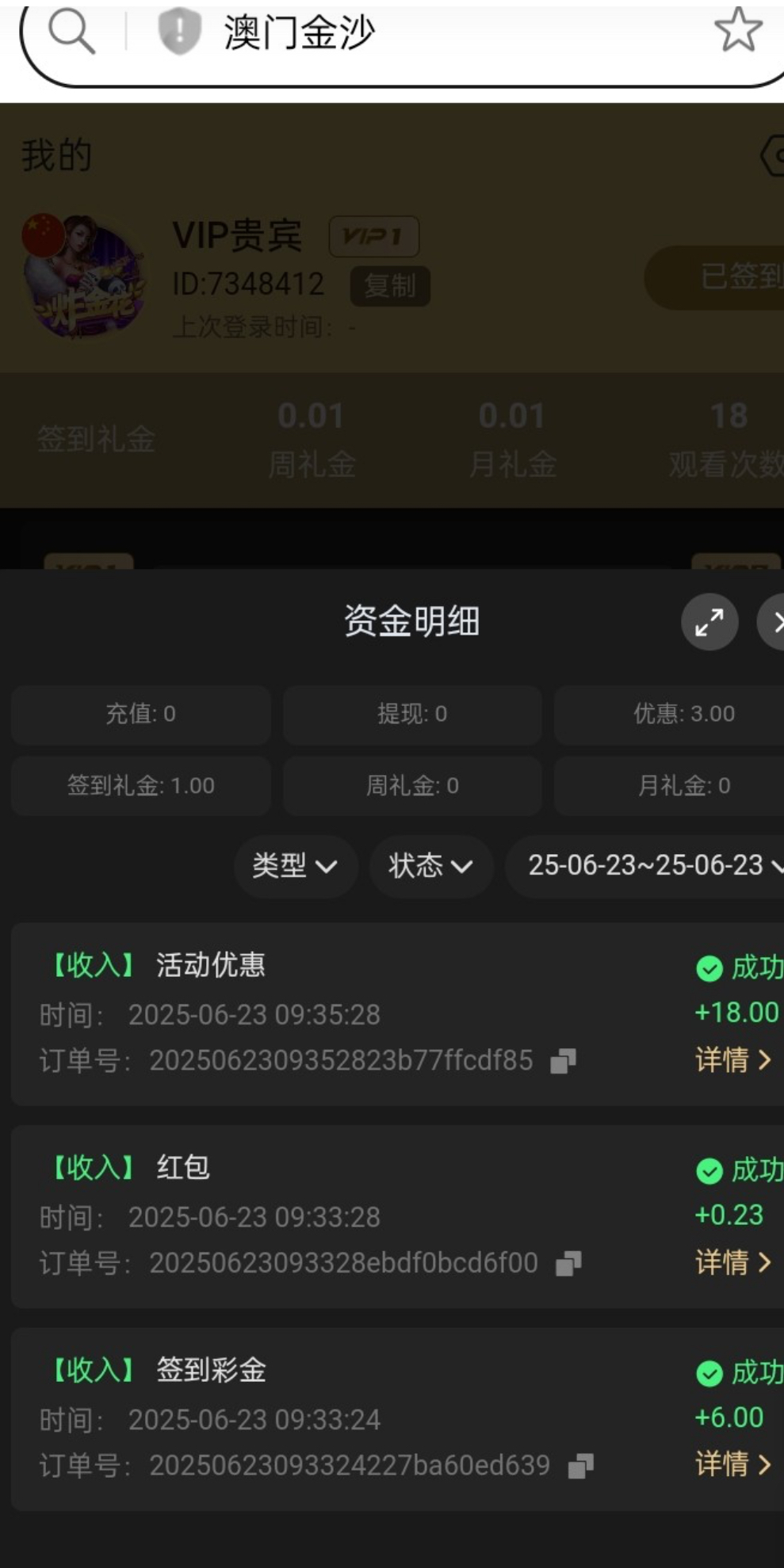Copy the 签到彩金 order number
Screen dimensions: 784x1568
[580, 1466]
